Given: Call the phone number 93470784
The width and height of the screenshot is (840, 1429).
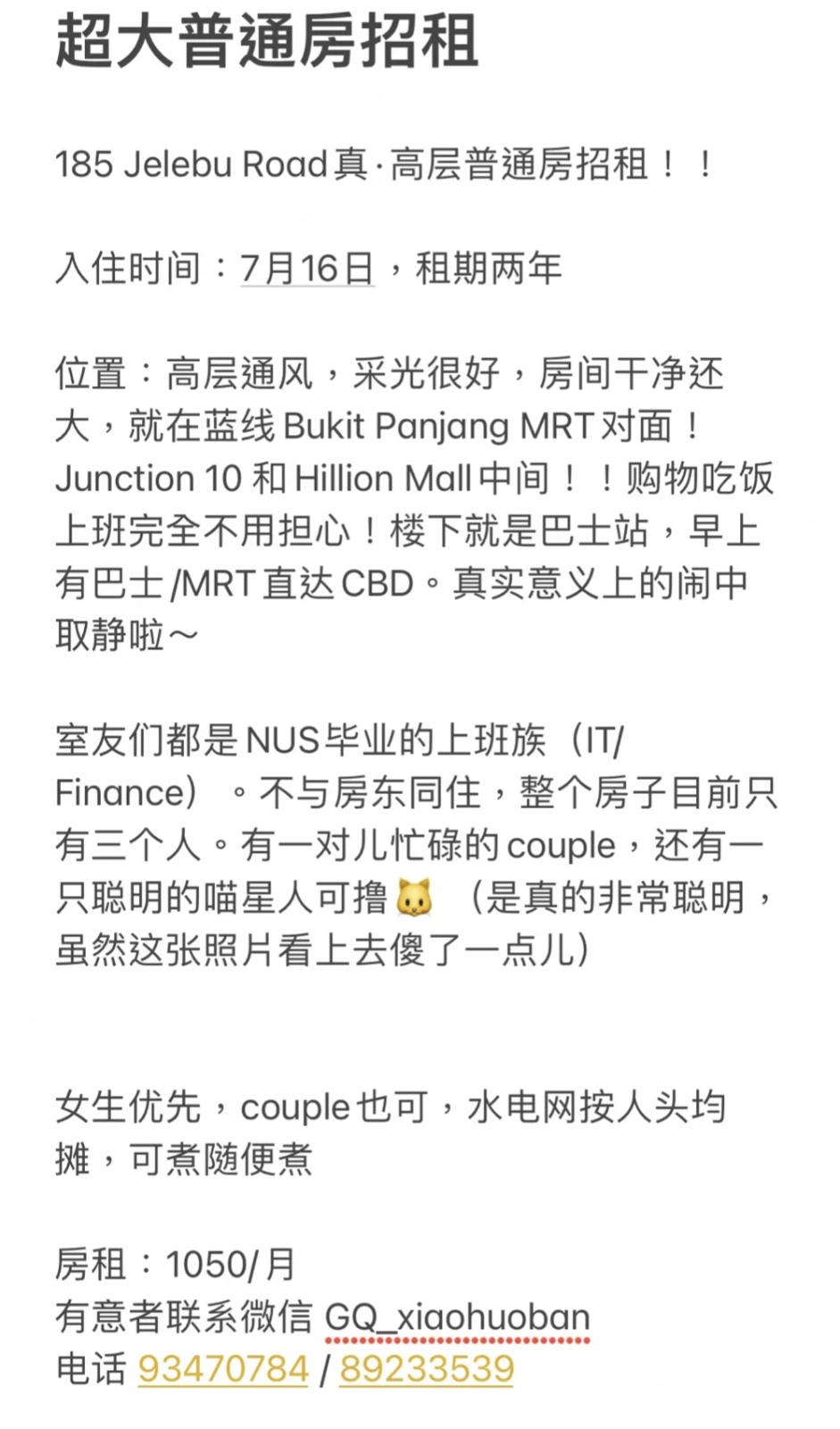Looking at the screenshot, I should coord(223,1369).
